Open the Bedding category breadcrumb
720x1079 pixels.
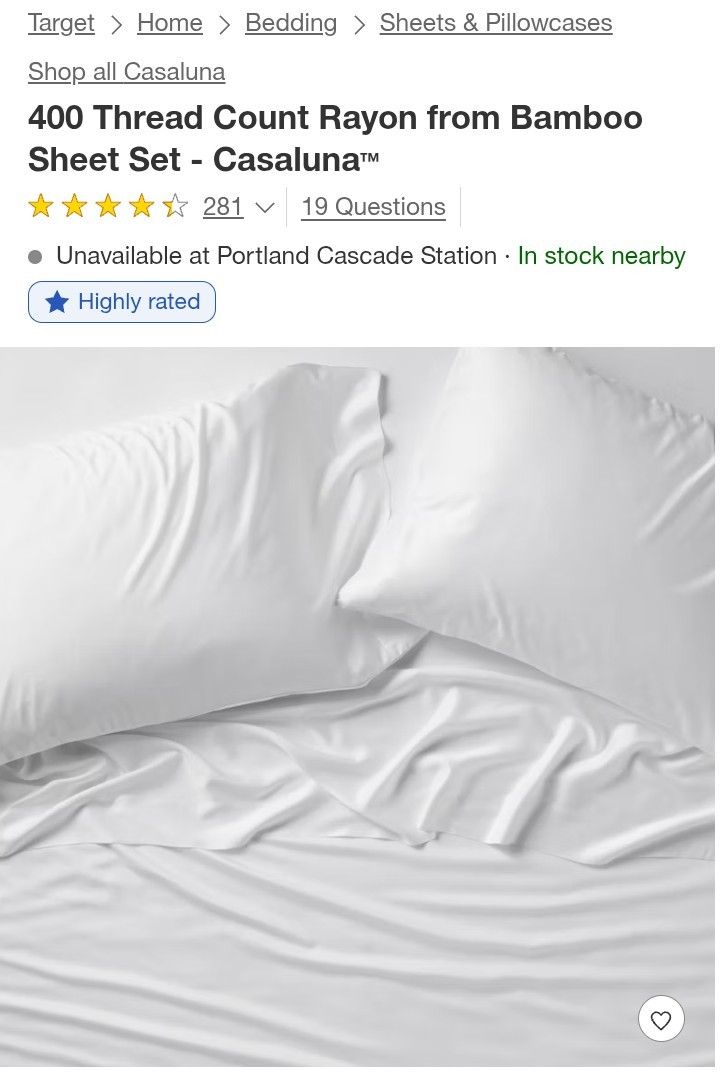coord(291,23)
